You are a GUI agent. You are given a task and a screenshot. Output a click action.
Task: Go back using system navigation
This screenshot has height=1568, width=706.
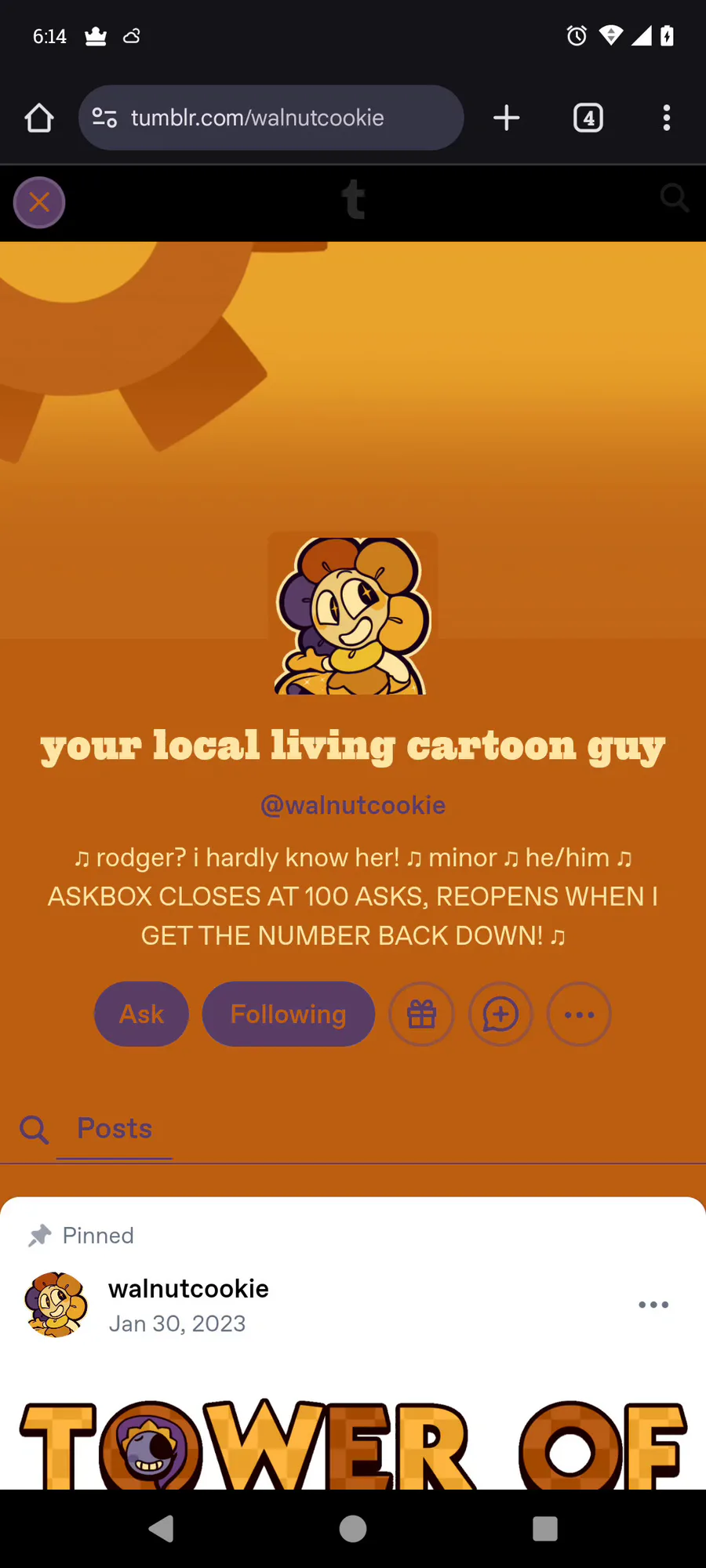161,1529
